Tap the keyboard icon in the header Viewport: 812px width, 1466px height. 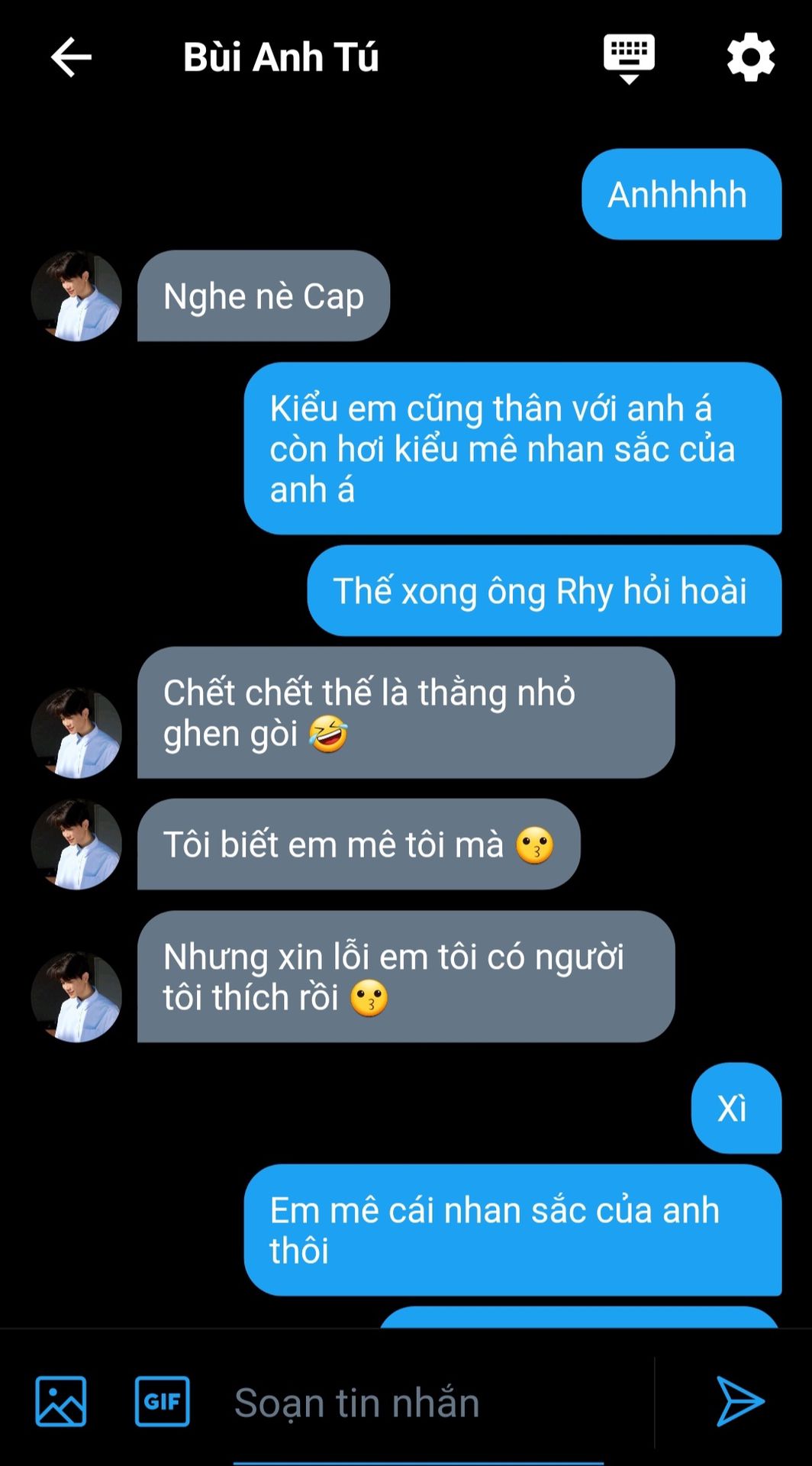pos(629,57)
